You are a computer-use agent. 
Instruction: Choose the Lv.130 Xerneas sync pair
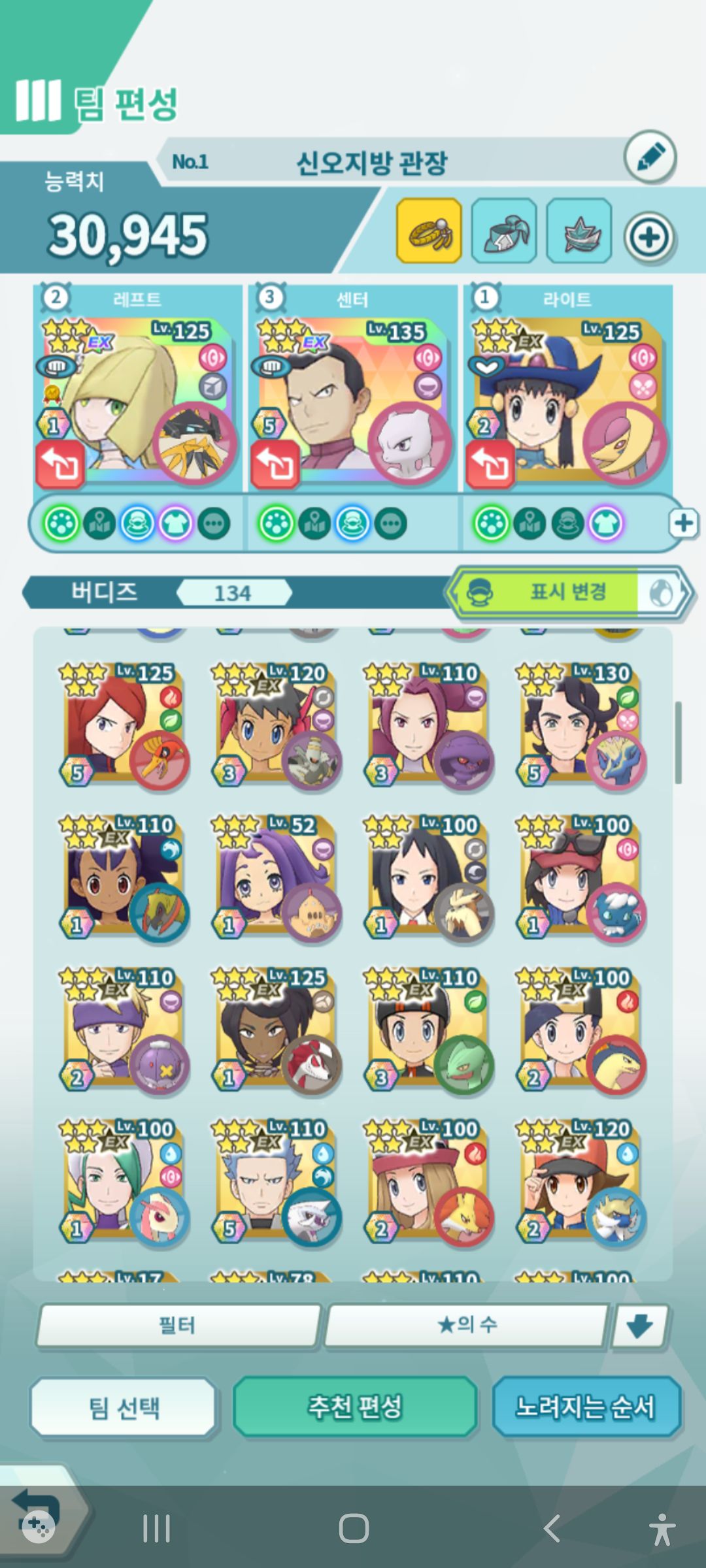(580, 725)
